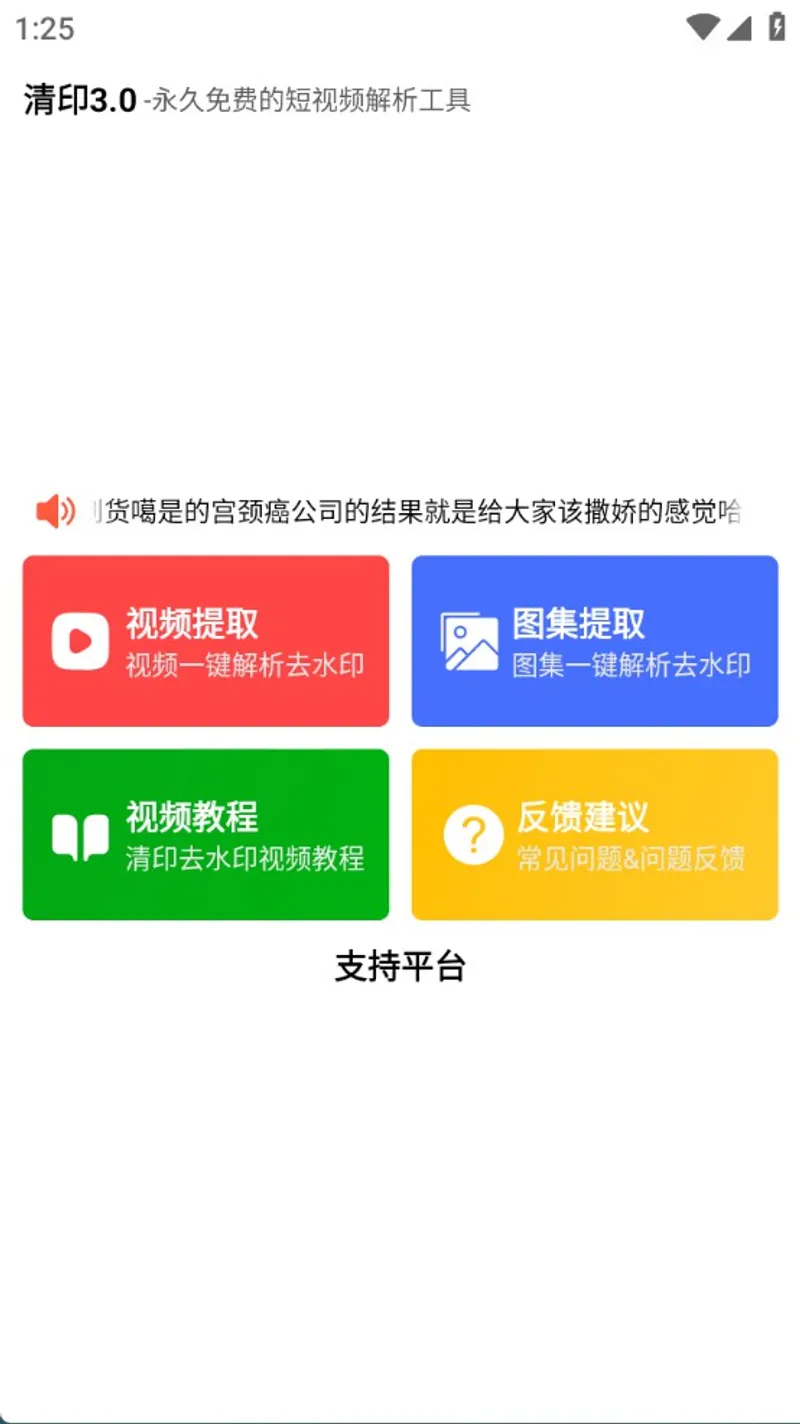
Task: Tap the Wi-Fi status icon
Action: tap(701, 29)
